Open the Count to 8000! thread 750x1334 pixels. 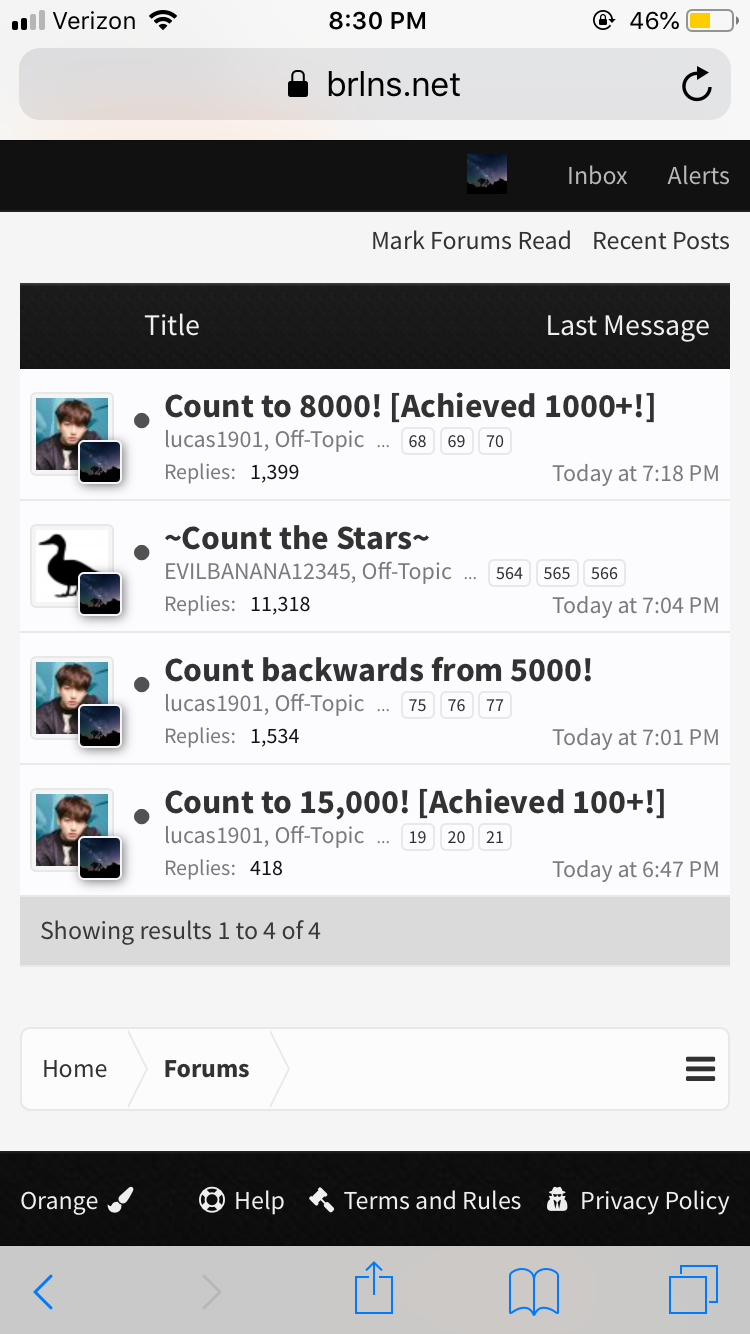(x=410, y=406)
